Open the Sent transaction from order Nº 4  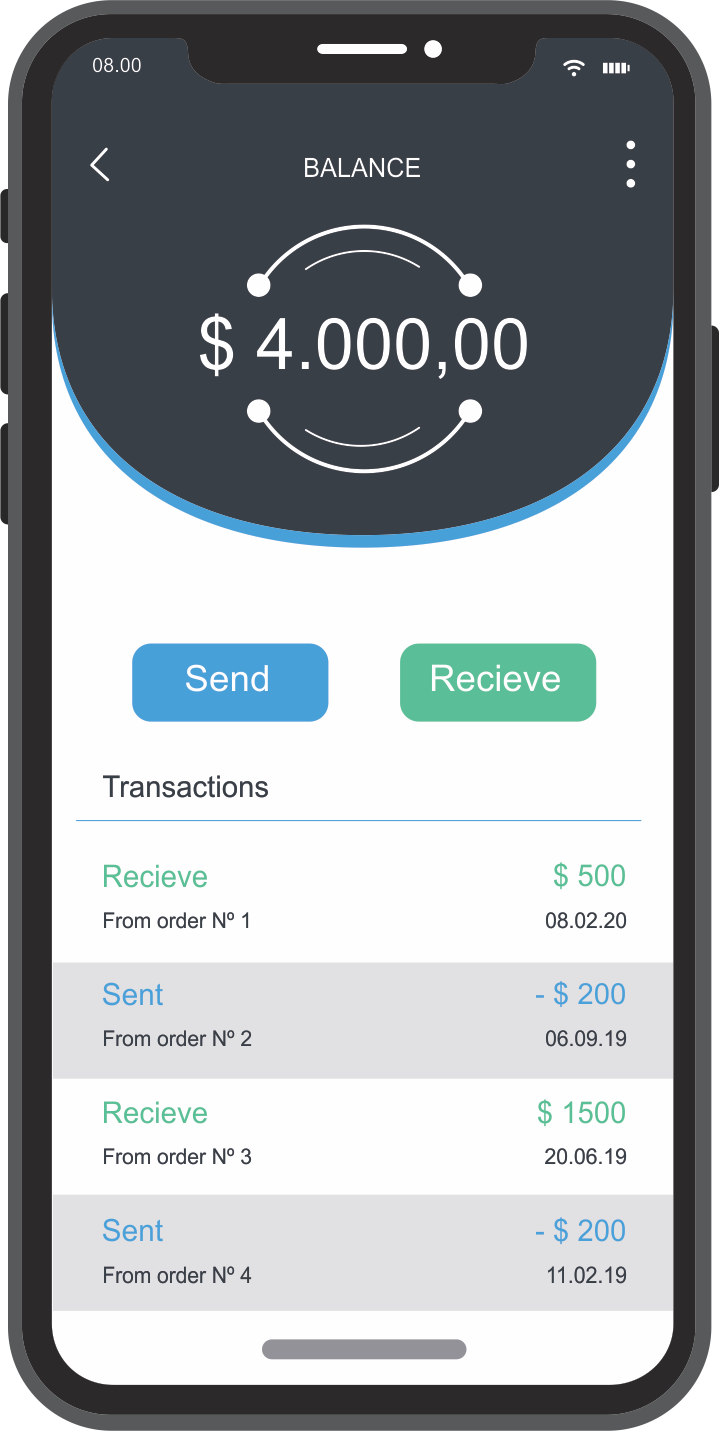(362, 1252)
